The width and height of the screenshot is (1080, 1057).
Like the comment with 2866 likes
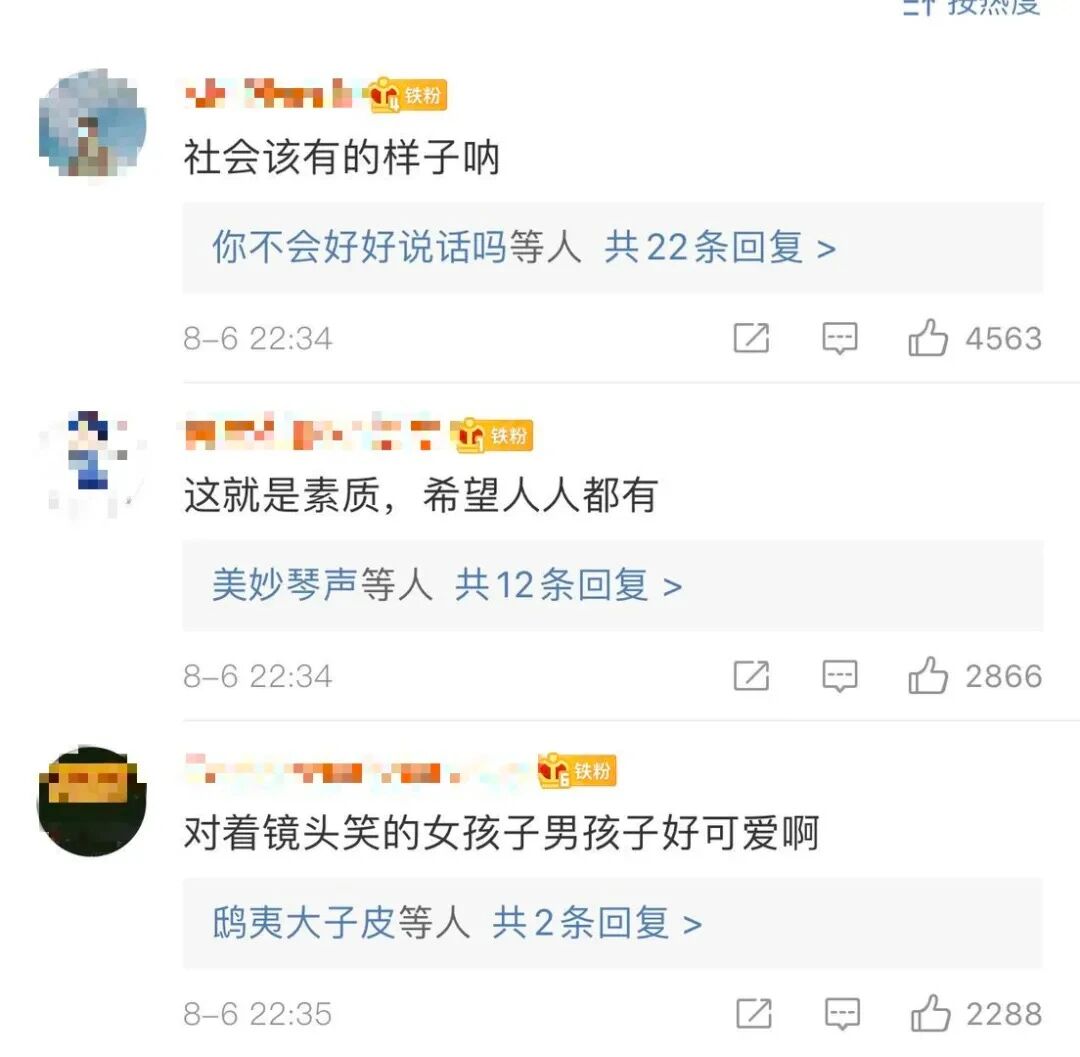(928, 677)
